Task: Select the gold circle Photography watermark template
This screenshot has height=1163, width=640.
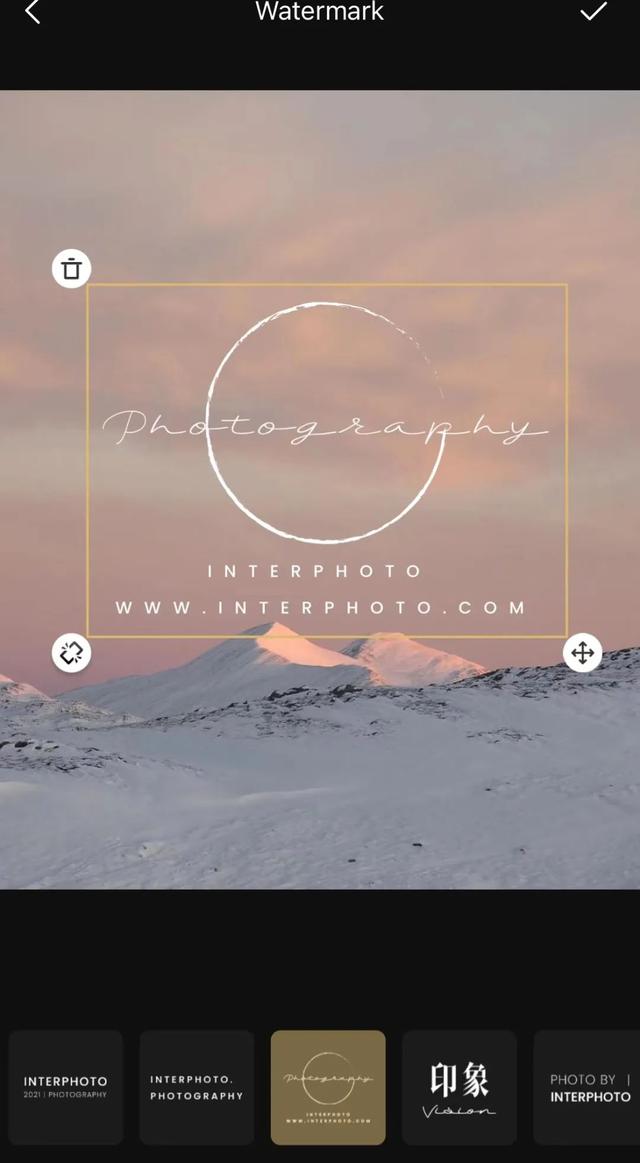Action: tap(328, 1087)
